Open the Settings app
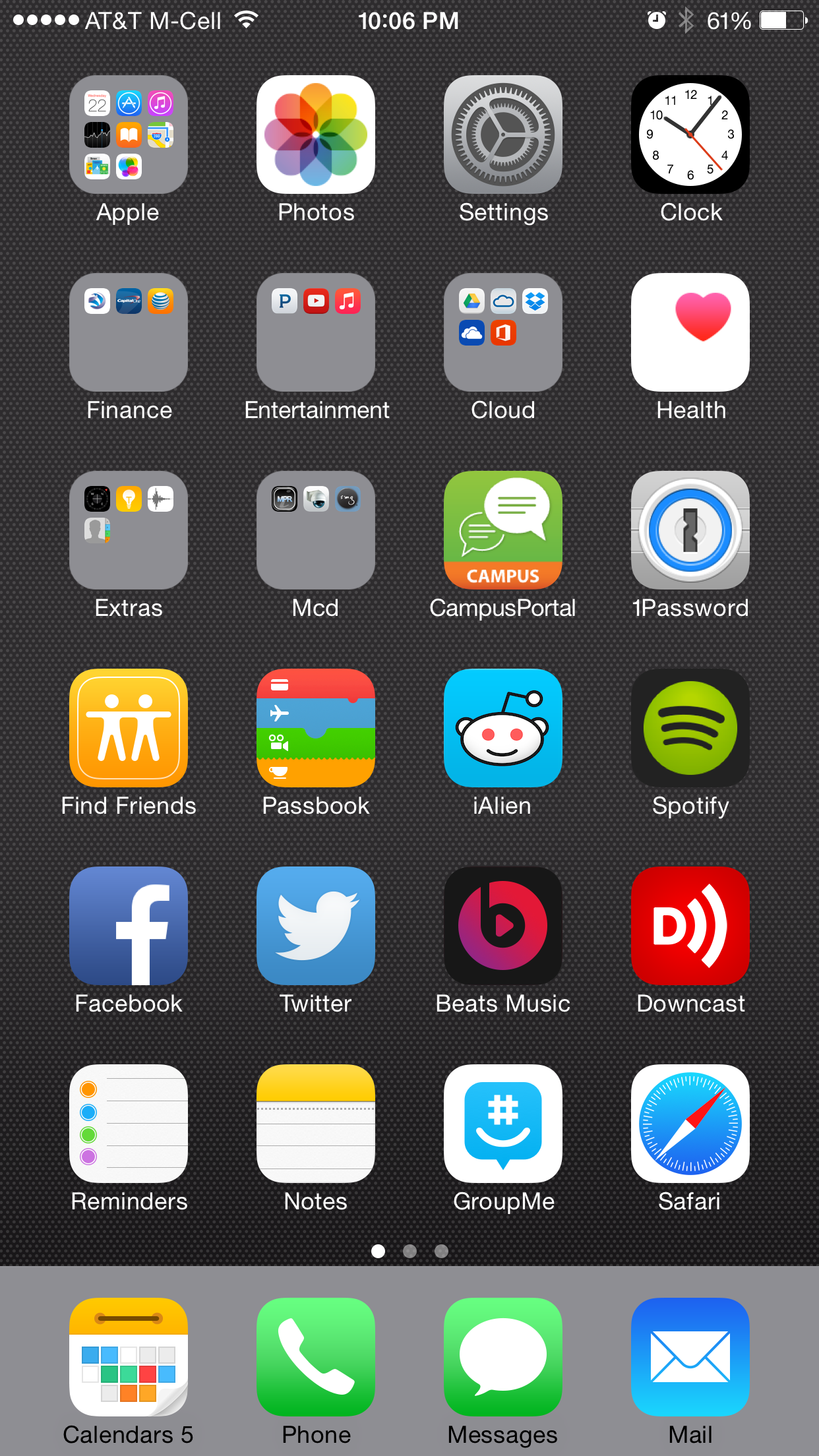819x1456 pixels. click(503, 135)
